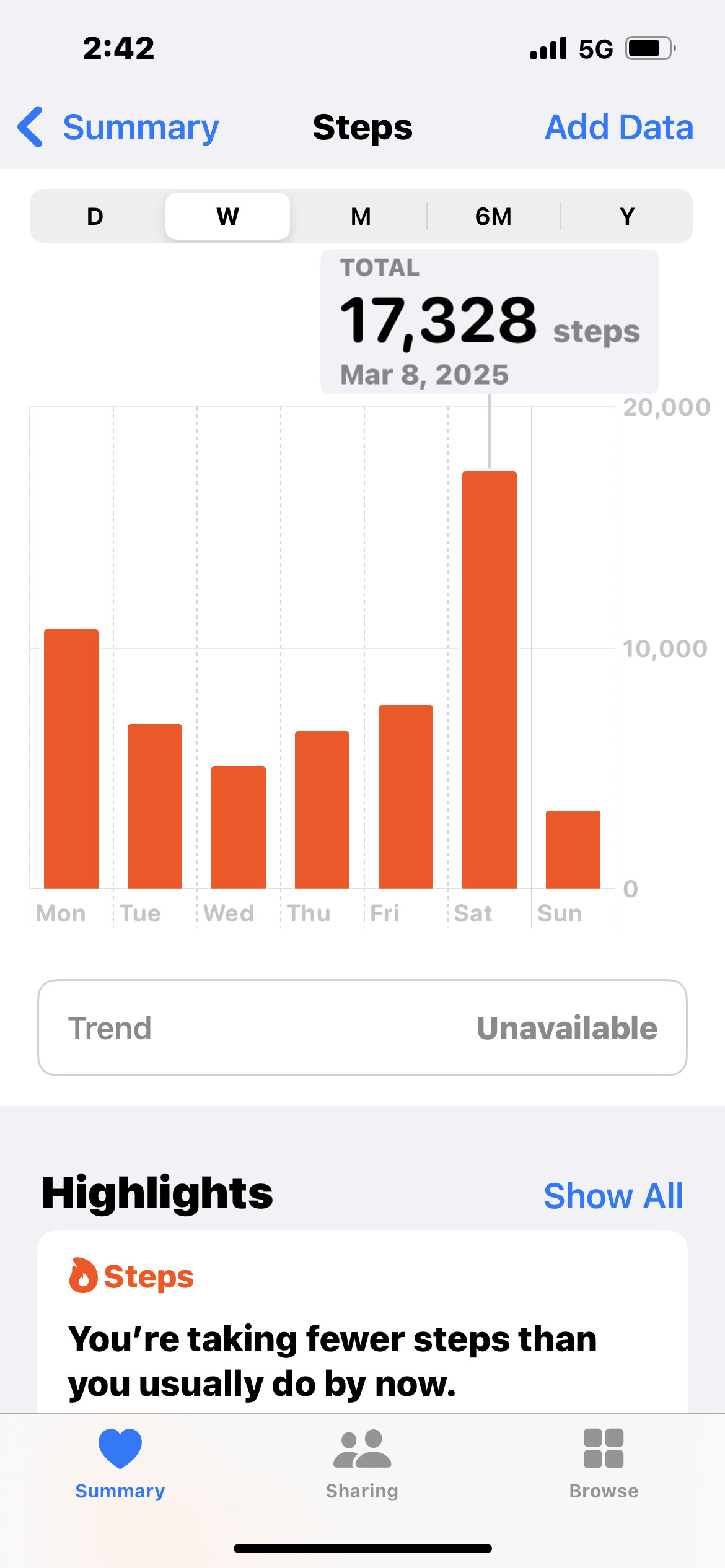Tap Add Data
The width and height of the screenshot is (725, 1568).
(618, 128)
